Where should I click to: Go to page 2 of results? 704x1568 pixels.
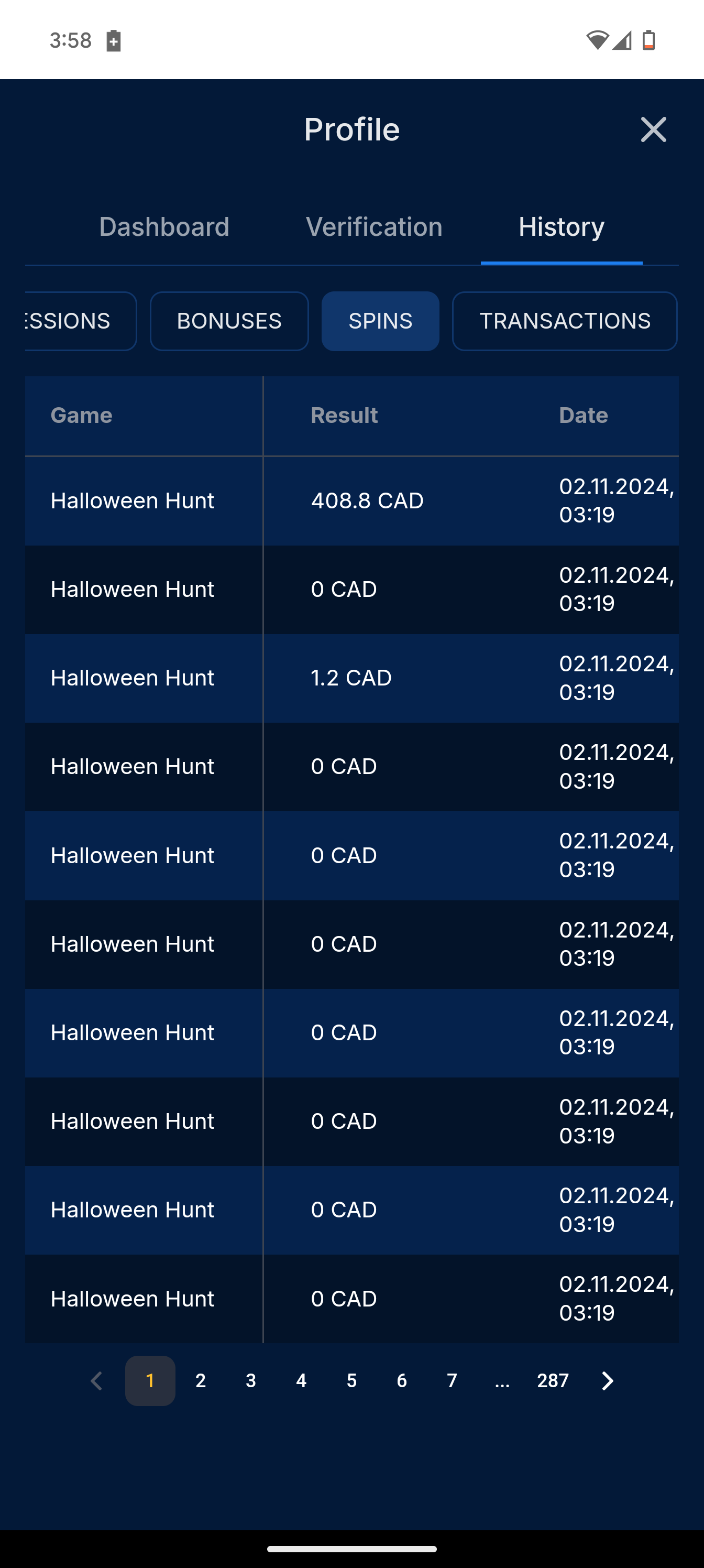point(200,1380)
